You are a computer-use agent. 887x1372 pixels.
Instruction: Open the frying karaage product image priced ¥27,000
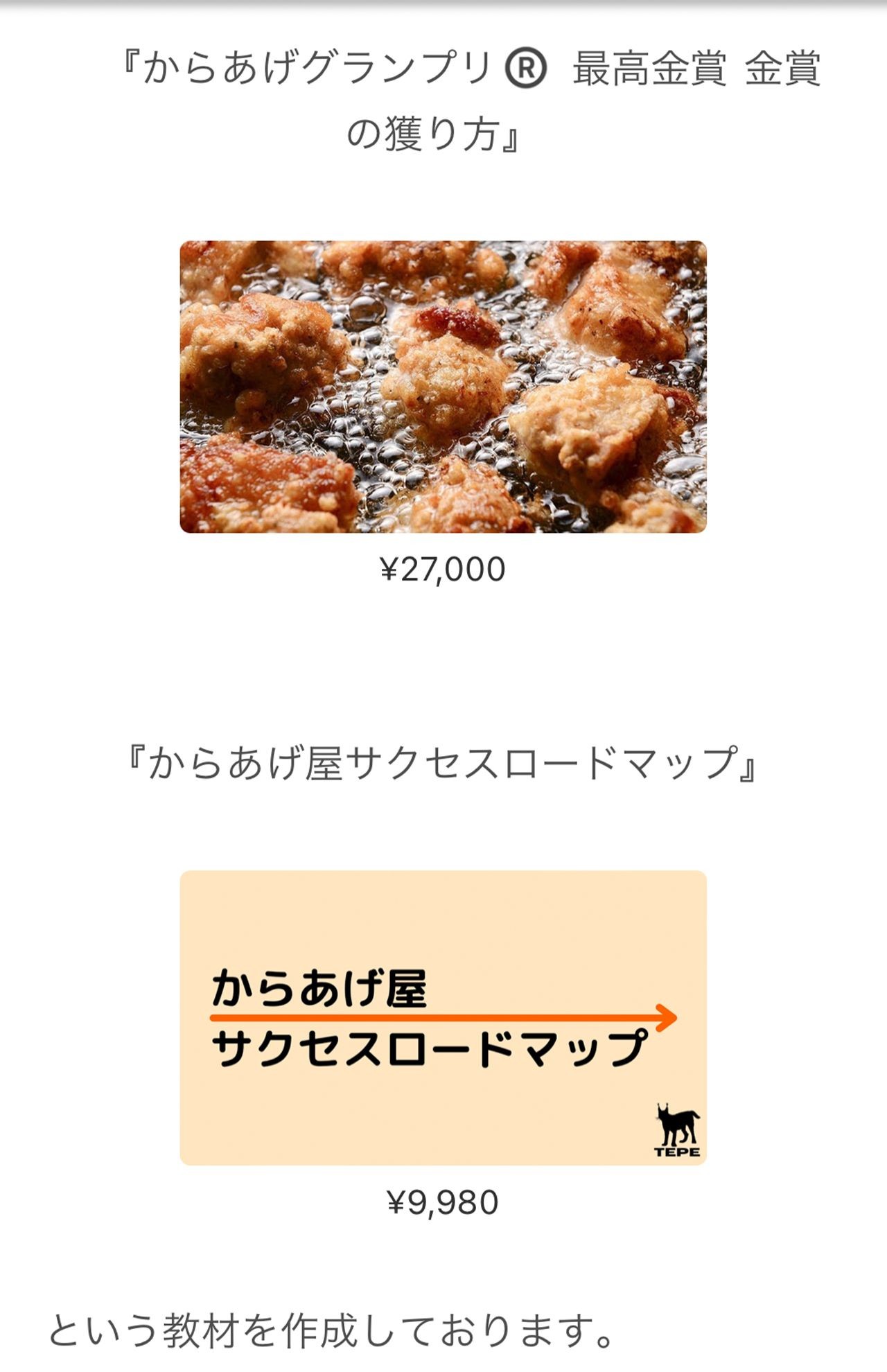pos(443,387)
